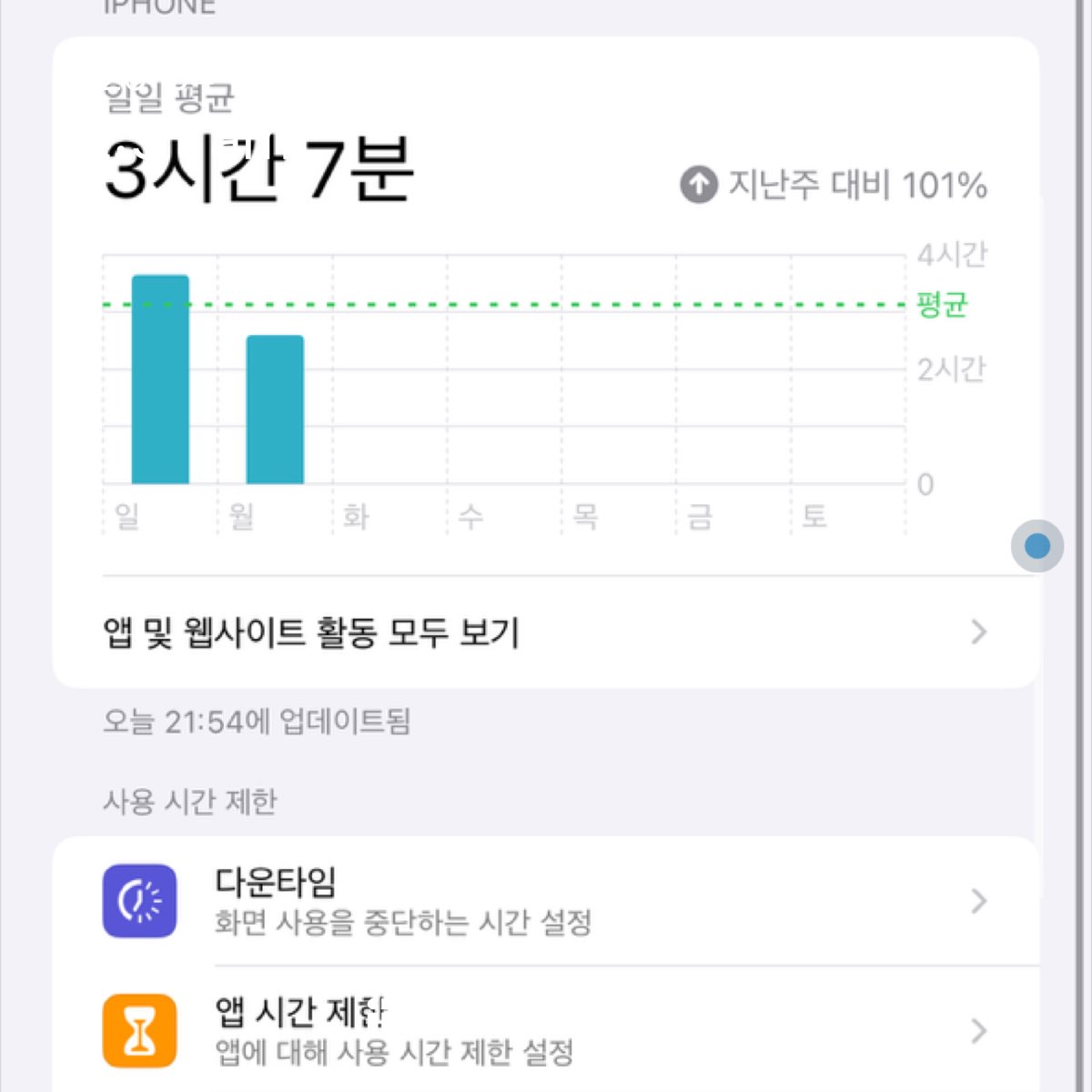Open 앱 시간 제한 settings
1092x1092 pixels.
coord(544,1031)
